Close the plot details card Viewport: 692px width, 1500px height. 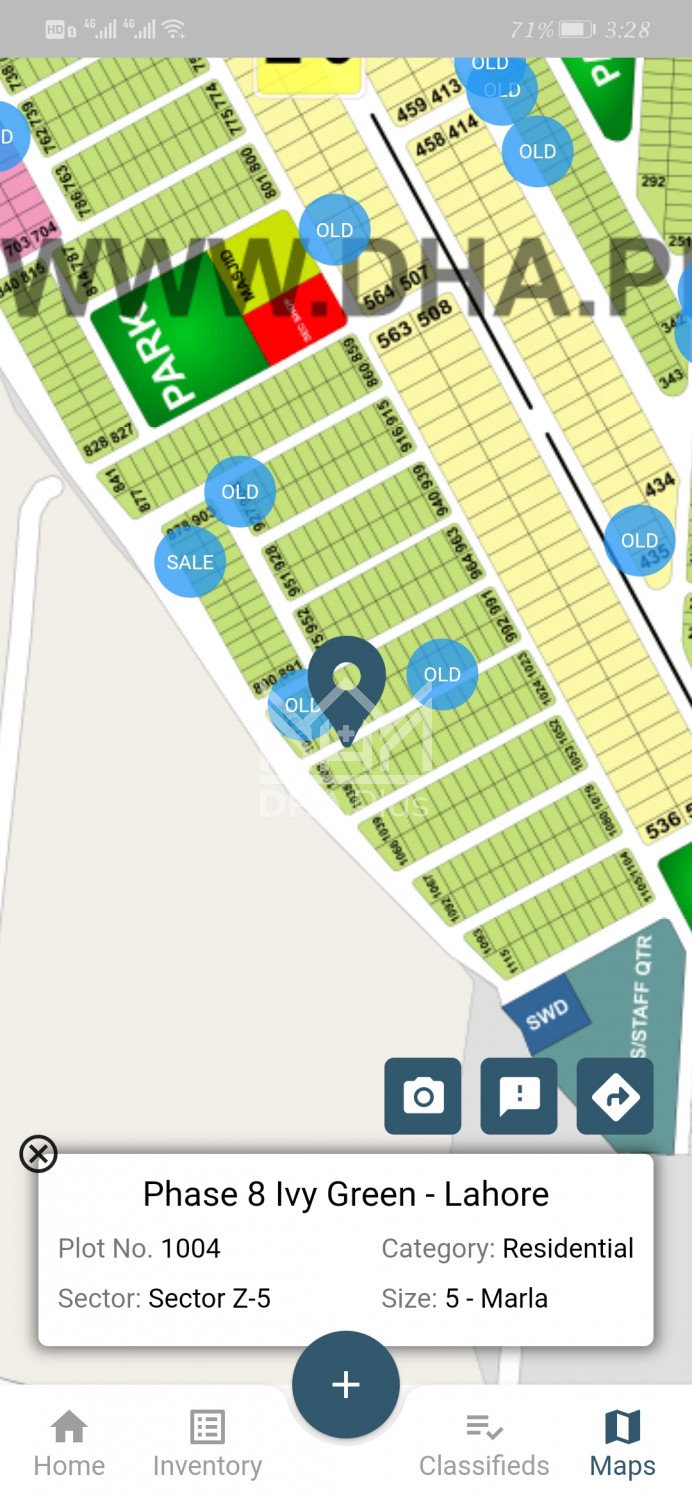point(38,1154)
